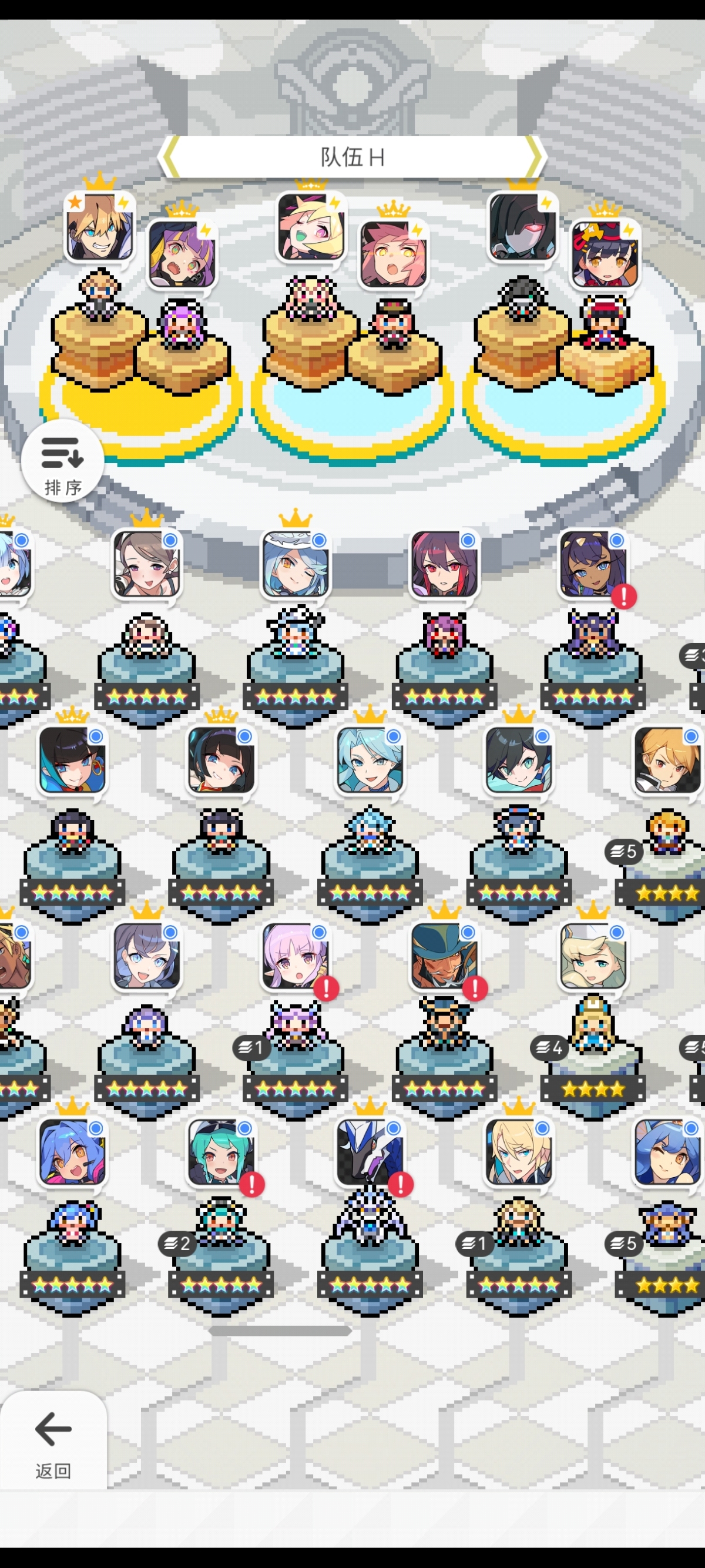Switch to the previous team with left arrow
Image resolution: width=705 pixels, height=1568 pixels.
click(170, 157)
